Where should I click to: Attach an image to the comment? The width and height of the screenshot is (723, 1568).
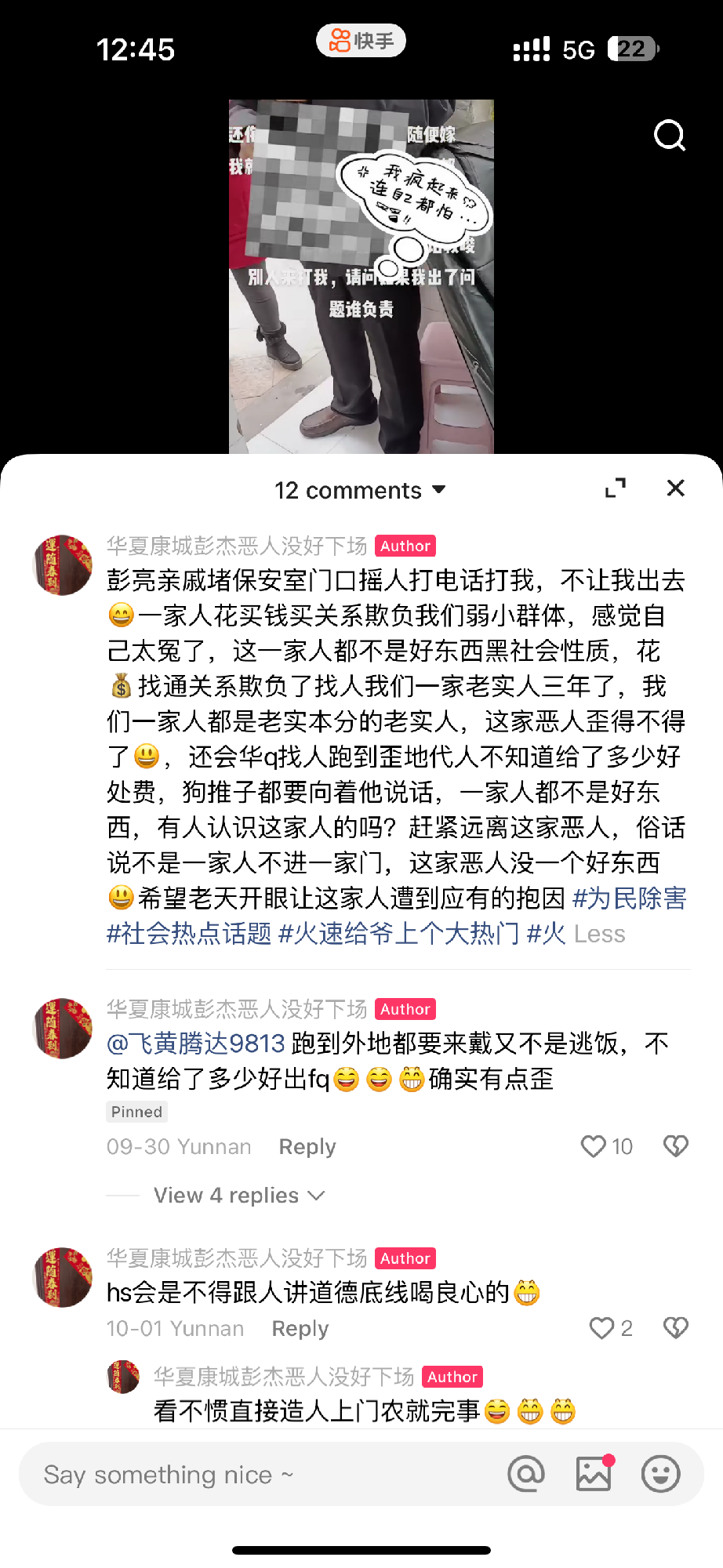(594, 1474)
